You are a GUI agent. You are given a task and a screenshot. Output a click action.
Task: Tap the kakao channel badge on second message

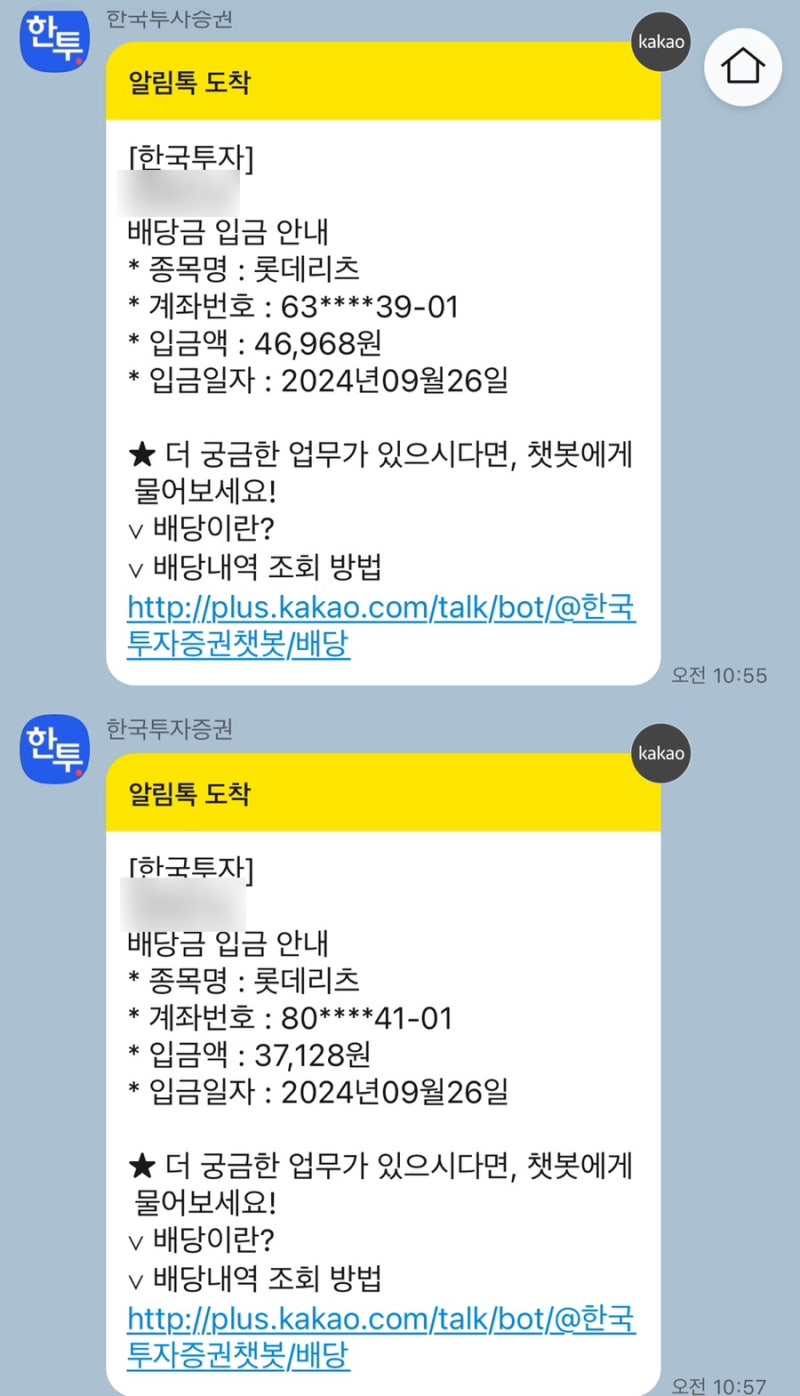(x=660, y=755)
